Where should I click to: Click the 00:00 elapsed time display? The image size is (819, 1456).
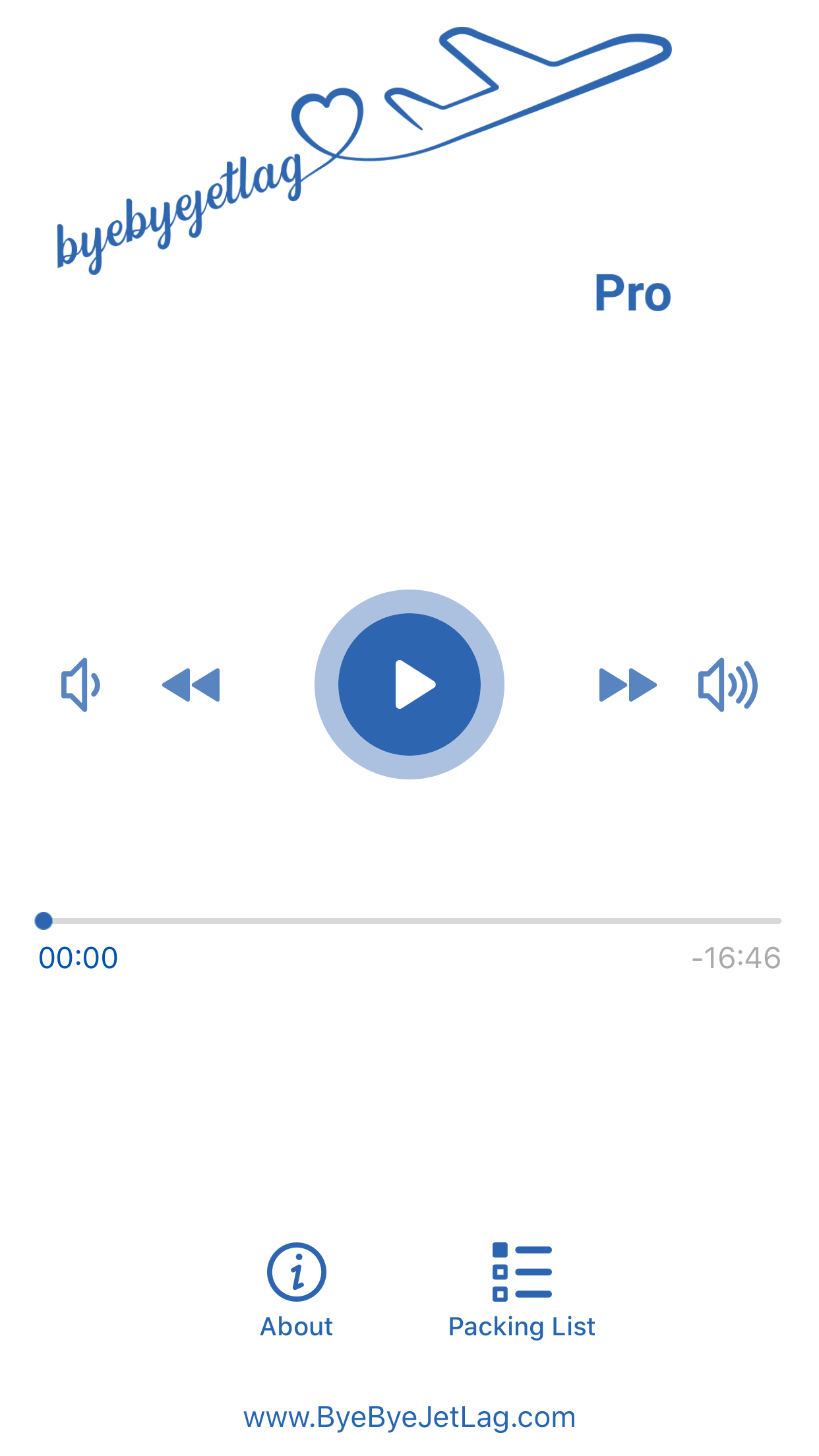click(78, 957)
